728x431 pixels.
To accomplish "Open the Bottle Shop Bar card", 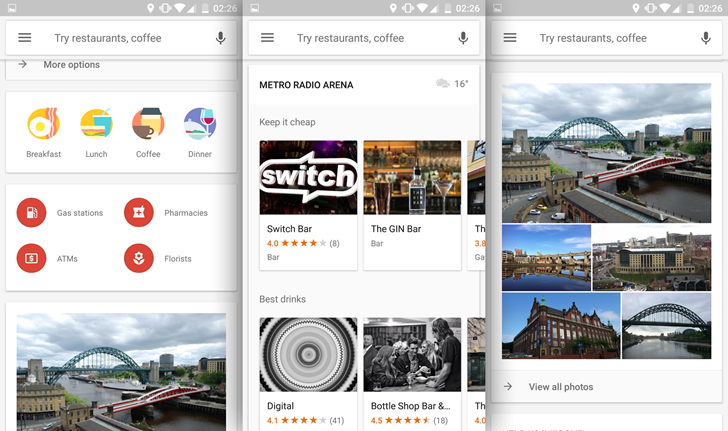I will click(x=412, y=370).
